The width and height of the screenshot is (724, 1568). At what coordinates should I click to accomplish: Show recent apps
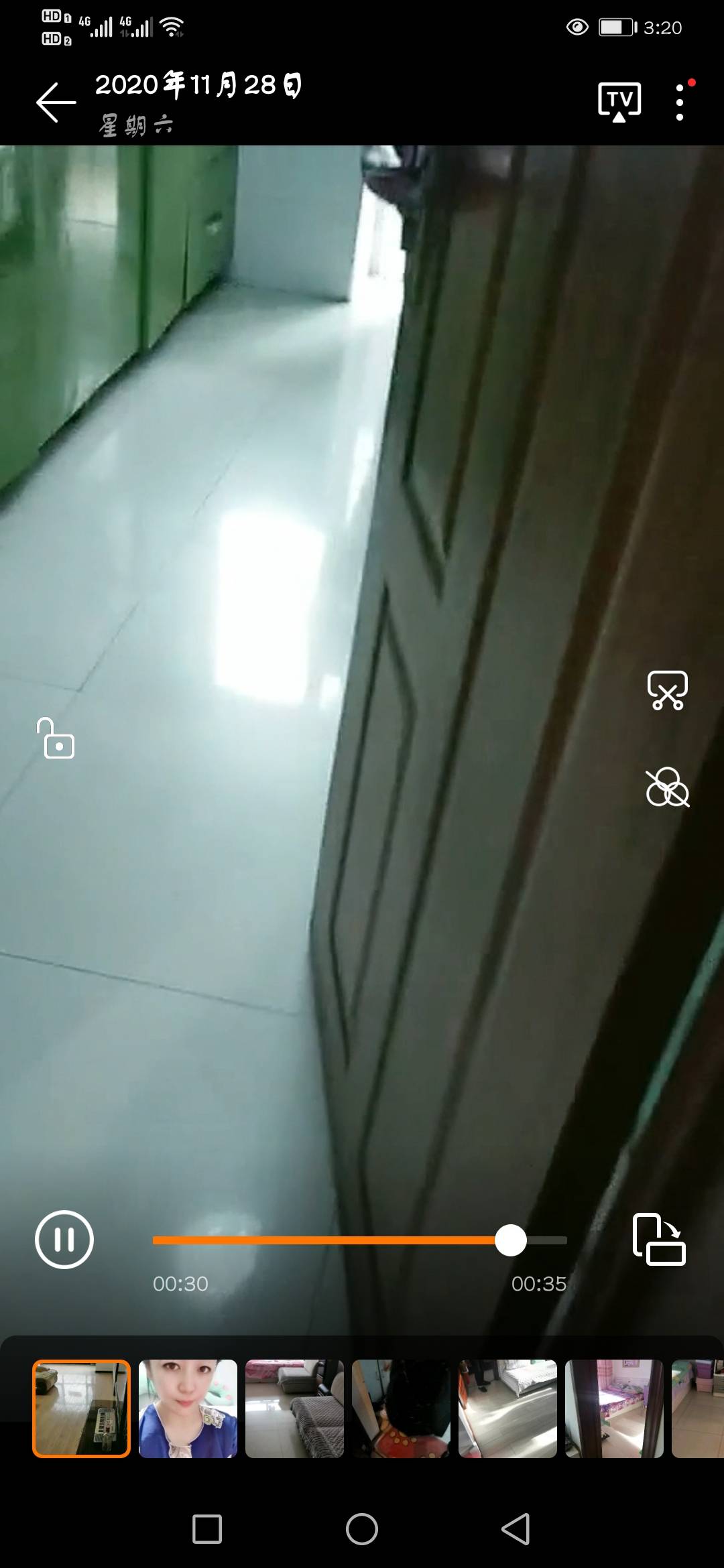pos(207,1529)
